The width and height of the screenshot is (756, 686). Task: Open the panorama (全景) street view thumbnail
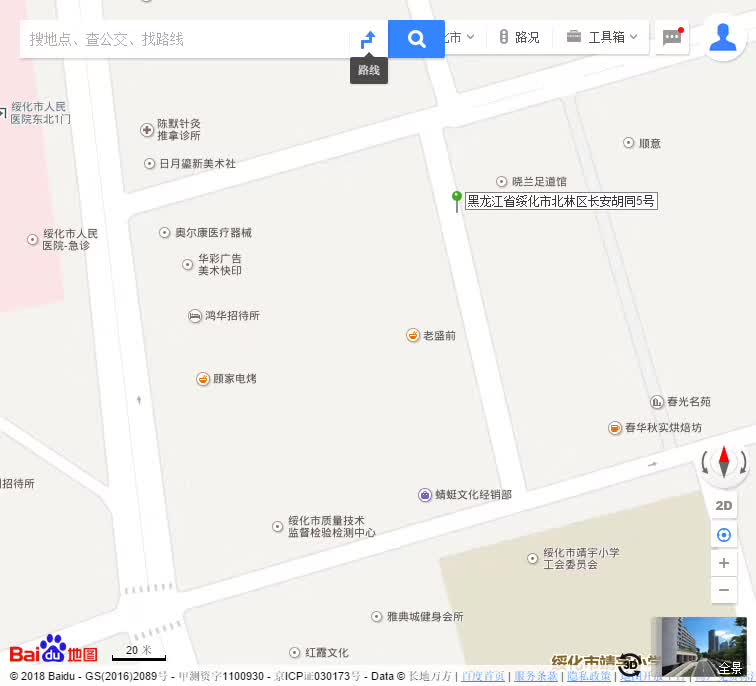click(x=700, y=647)
